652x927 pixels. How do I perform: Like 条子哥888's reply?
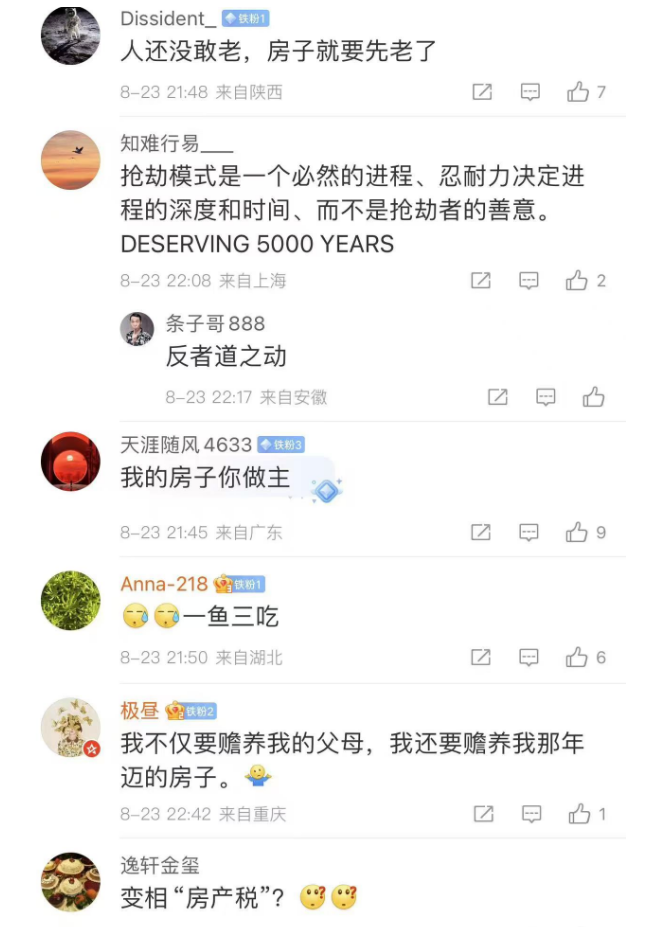tap(594, 397)
